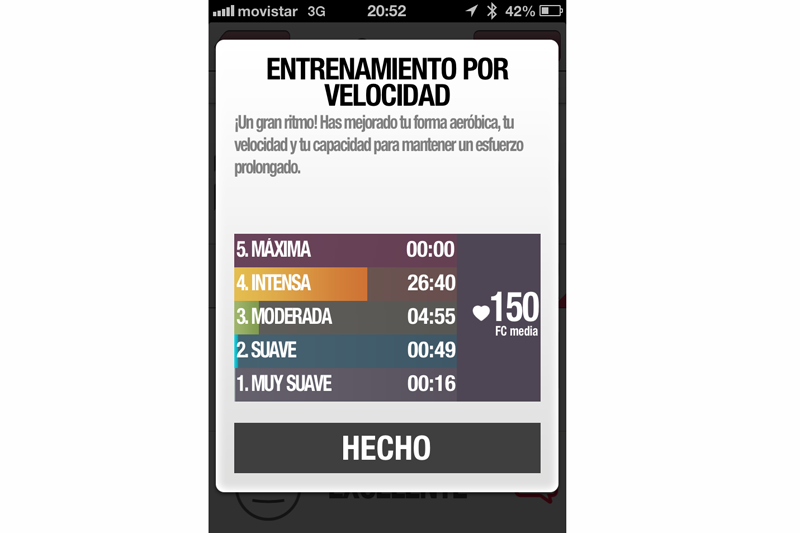The height and width of the screenshot is (533, 800).
Task: Tap the HECHO button to dismiss dialog
Action: (387, 448)
